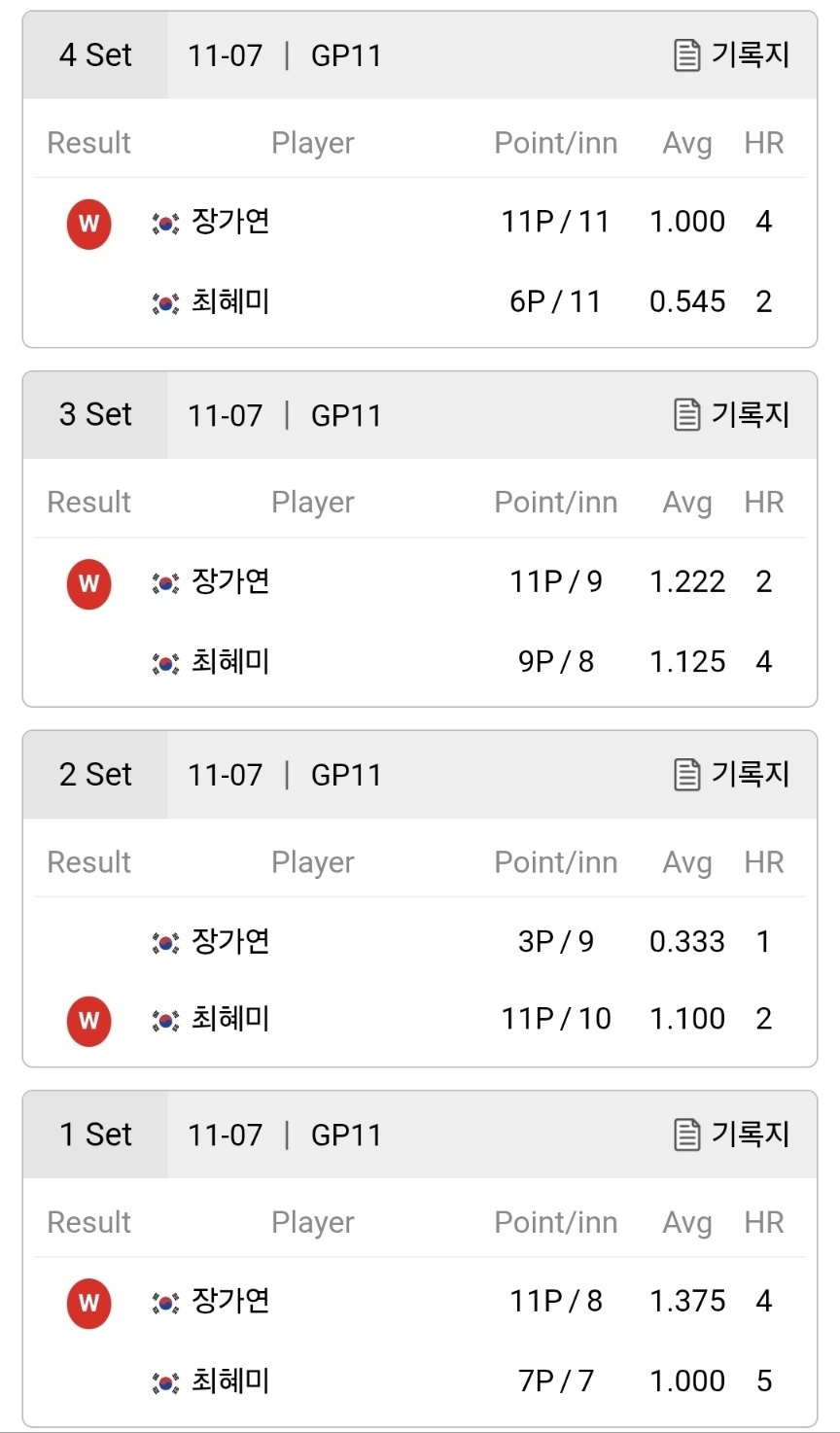The width and height of the screenshot is (840, 1433).
Task: View the 기록지 score sheet for 2 Set
Action: 731,775
